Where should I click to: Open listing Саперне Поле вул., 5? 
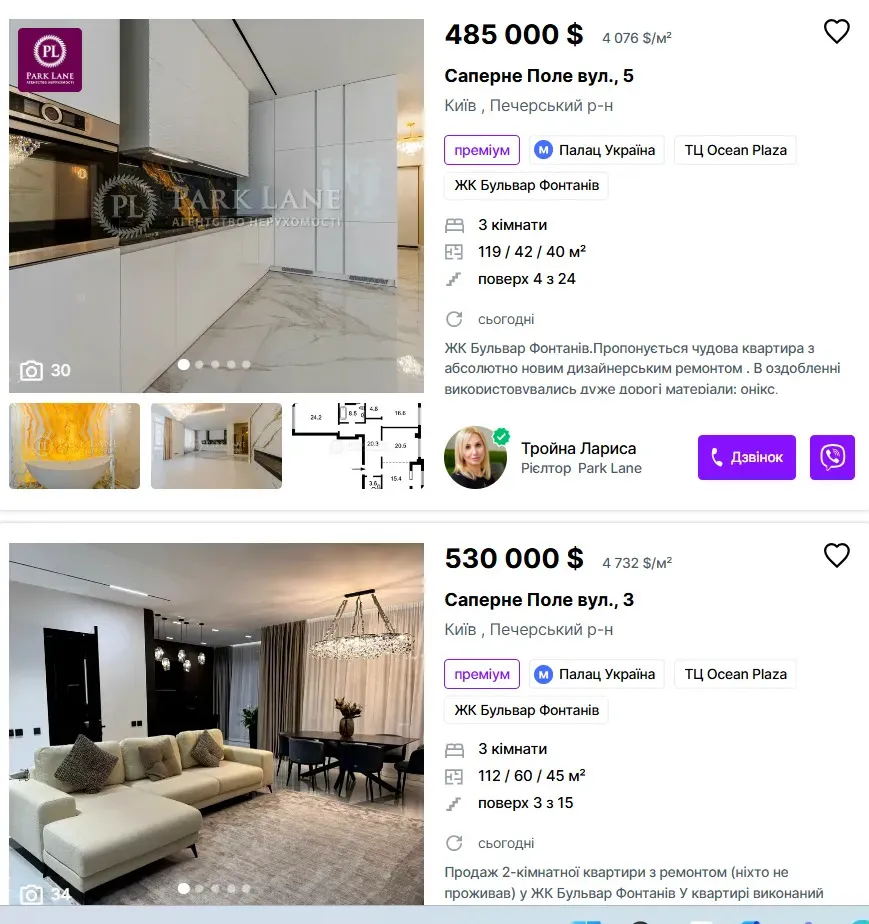539,76
